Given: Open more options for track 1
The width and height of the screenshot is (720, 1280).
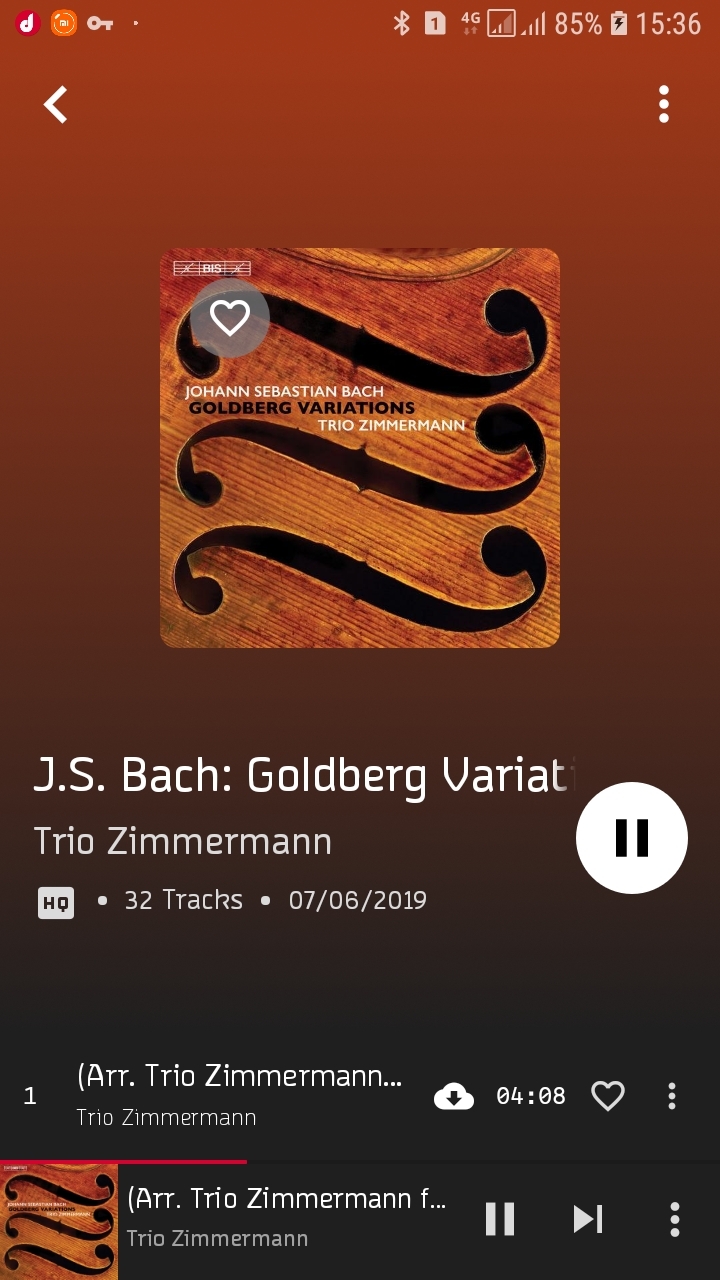Looking at the screenshot, I should [672, 1096].
